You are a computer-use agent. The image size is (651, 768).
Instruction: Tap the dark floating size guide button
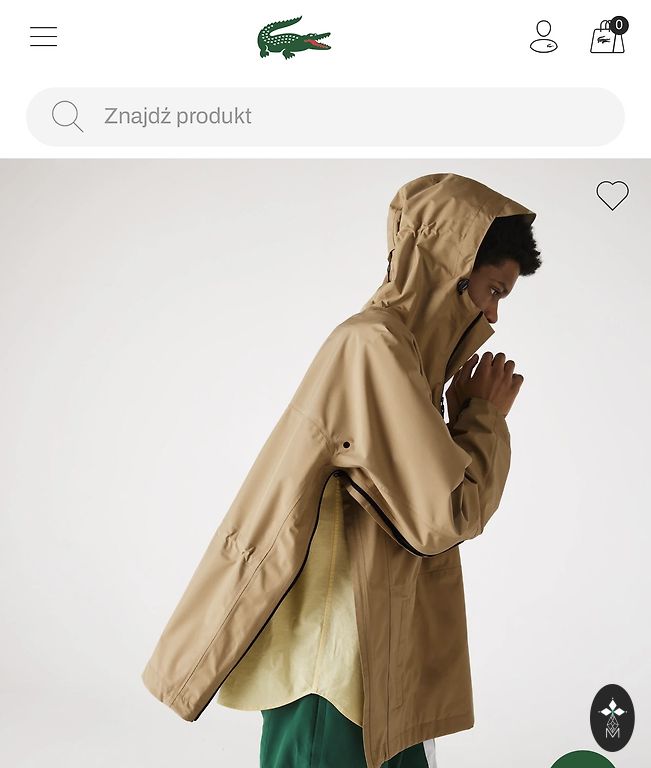[612, 717]
